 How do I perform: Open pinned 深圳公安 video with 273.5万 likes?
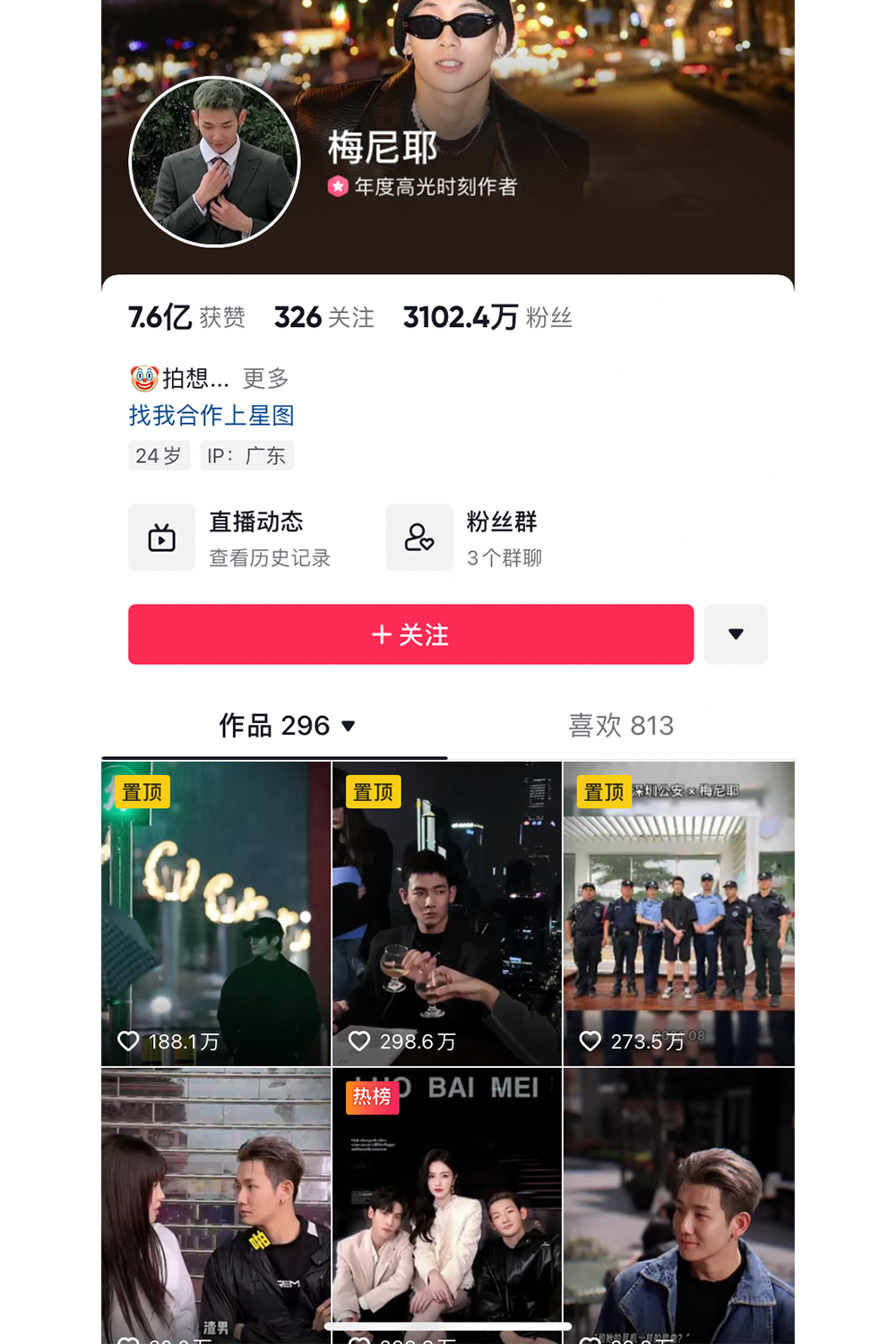tap(678, 914)
